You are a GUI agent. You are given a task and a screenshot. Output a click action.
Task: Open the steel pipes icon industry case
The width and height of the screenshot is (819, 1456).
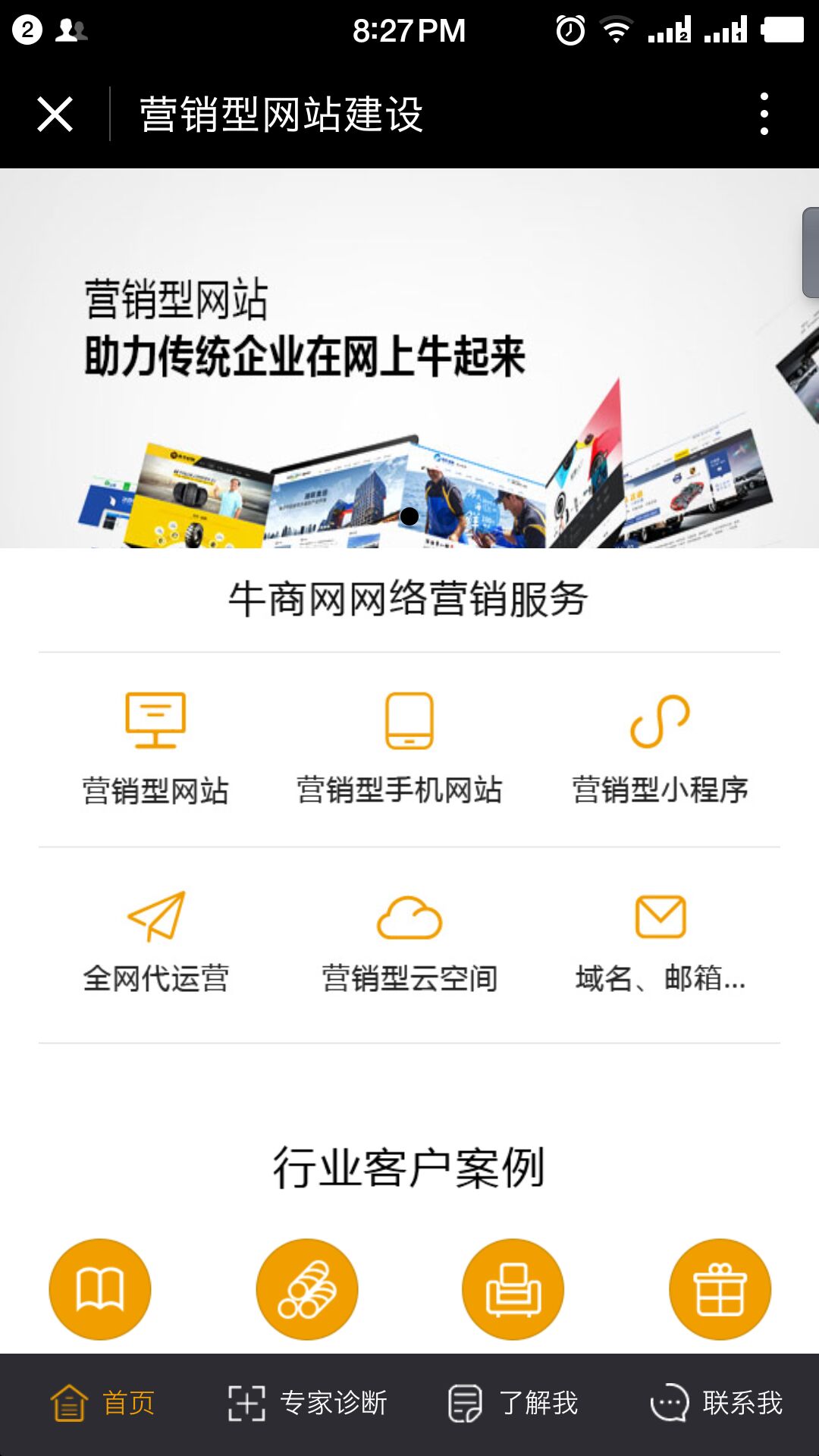(306, 1289)
